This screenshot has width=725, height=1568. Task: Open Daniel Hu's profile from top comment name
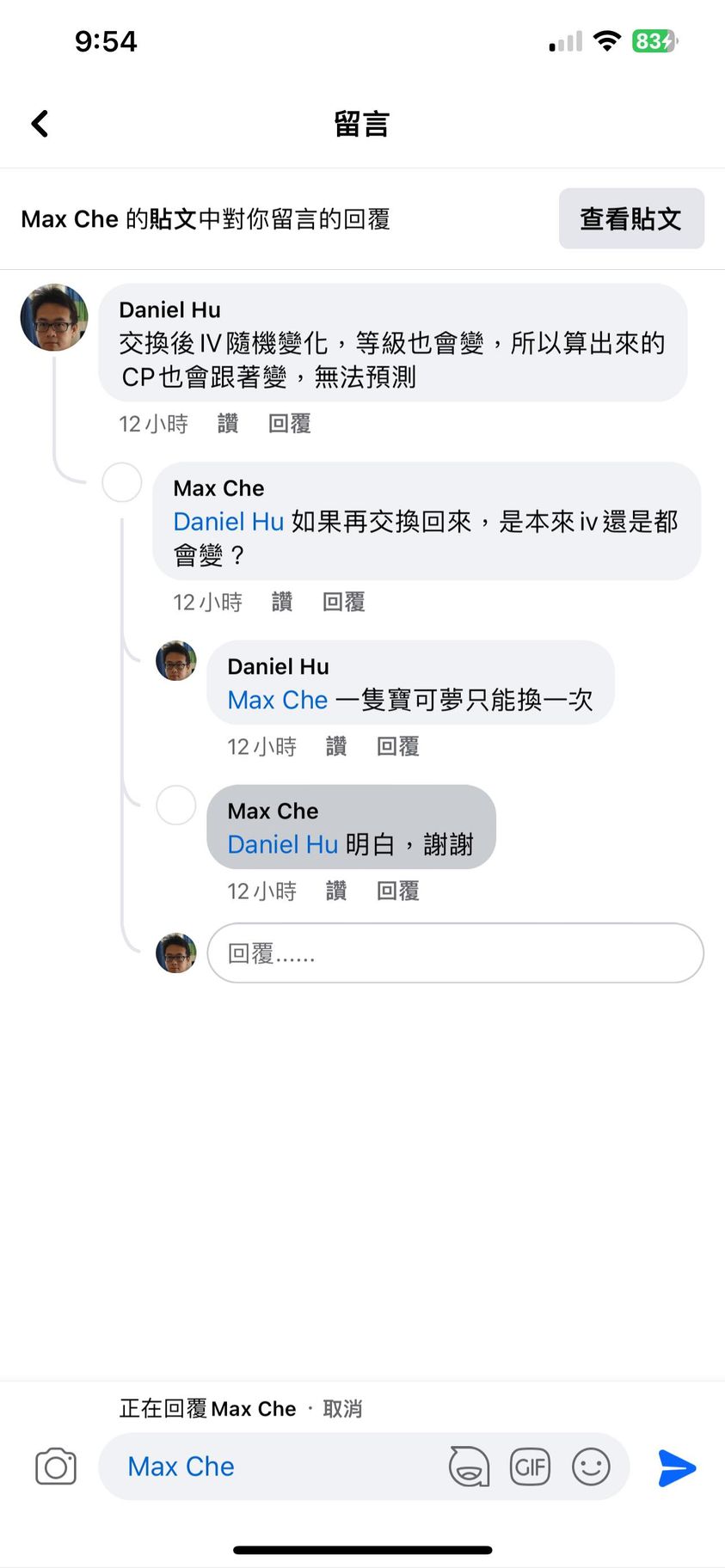(169, 310)
